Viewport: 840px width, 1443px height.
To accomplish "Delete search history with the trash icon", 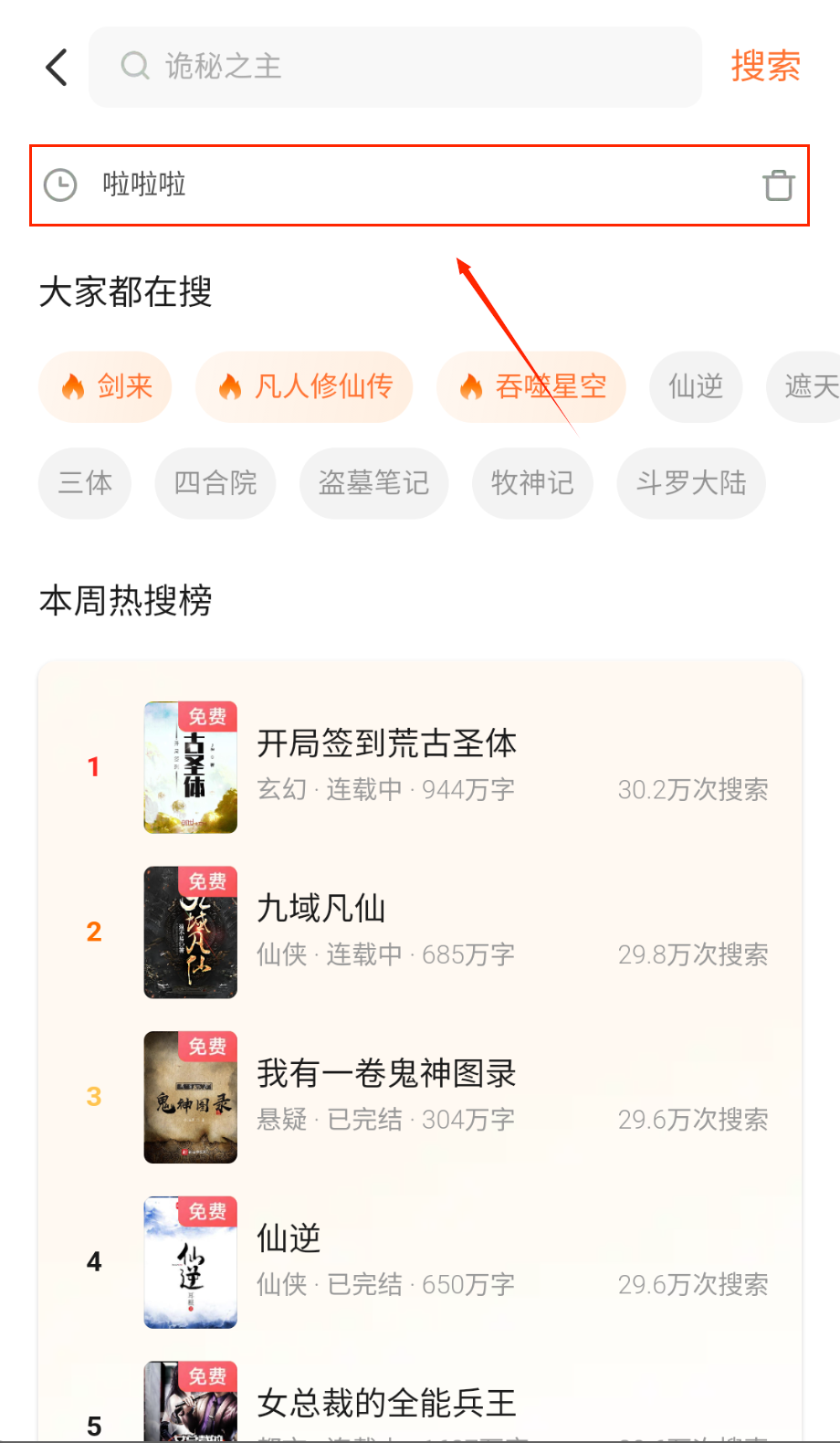I will coord(778,185).
